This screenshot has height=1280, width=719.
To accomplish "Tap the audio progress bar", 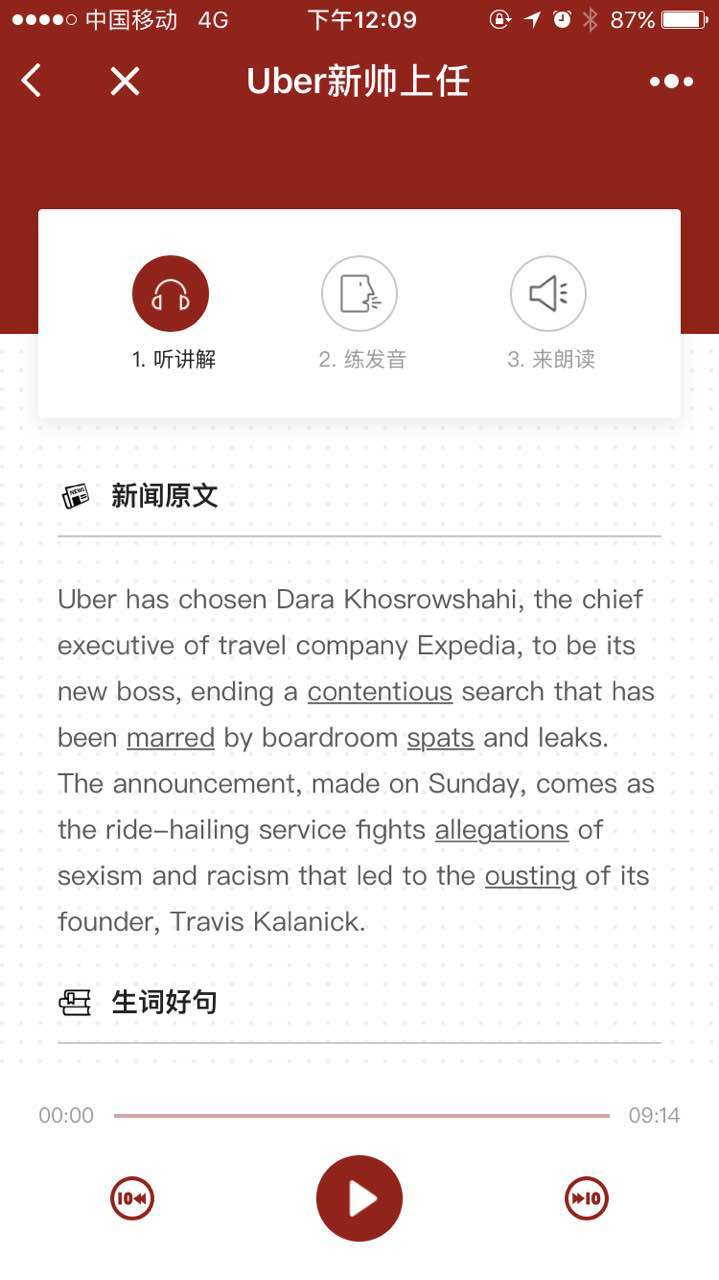I will (x=361, y=1115).
